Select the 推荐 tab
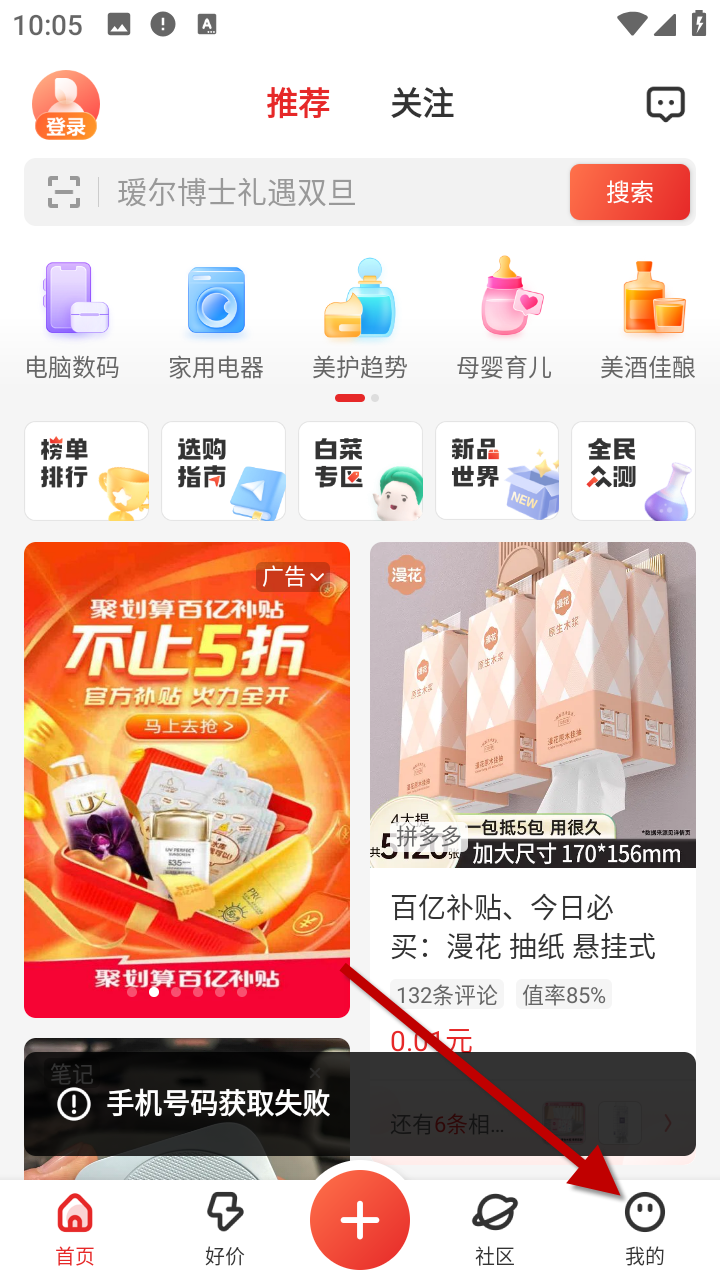Screen dimensions: 720x1280 [298, 104]
